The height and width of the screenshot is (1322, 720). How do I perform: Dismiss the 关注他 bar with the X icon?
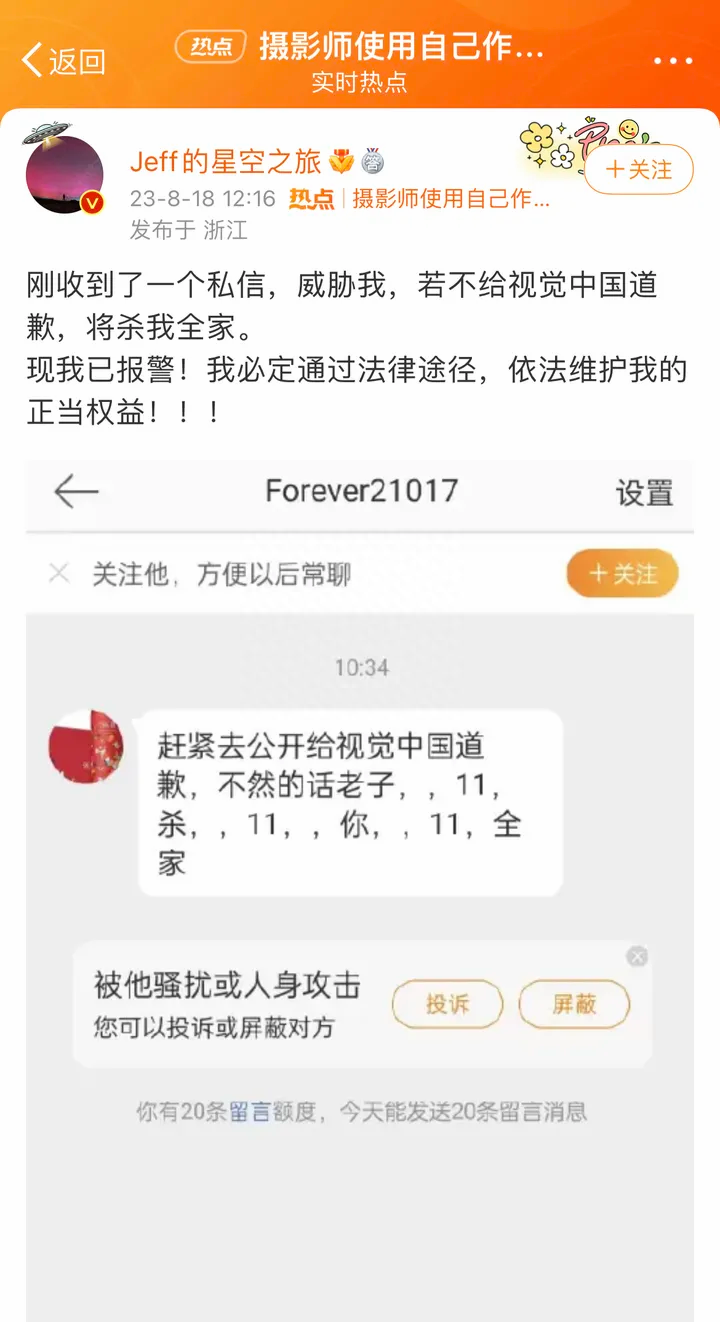(58, 573)
